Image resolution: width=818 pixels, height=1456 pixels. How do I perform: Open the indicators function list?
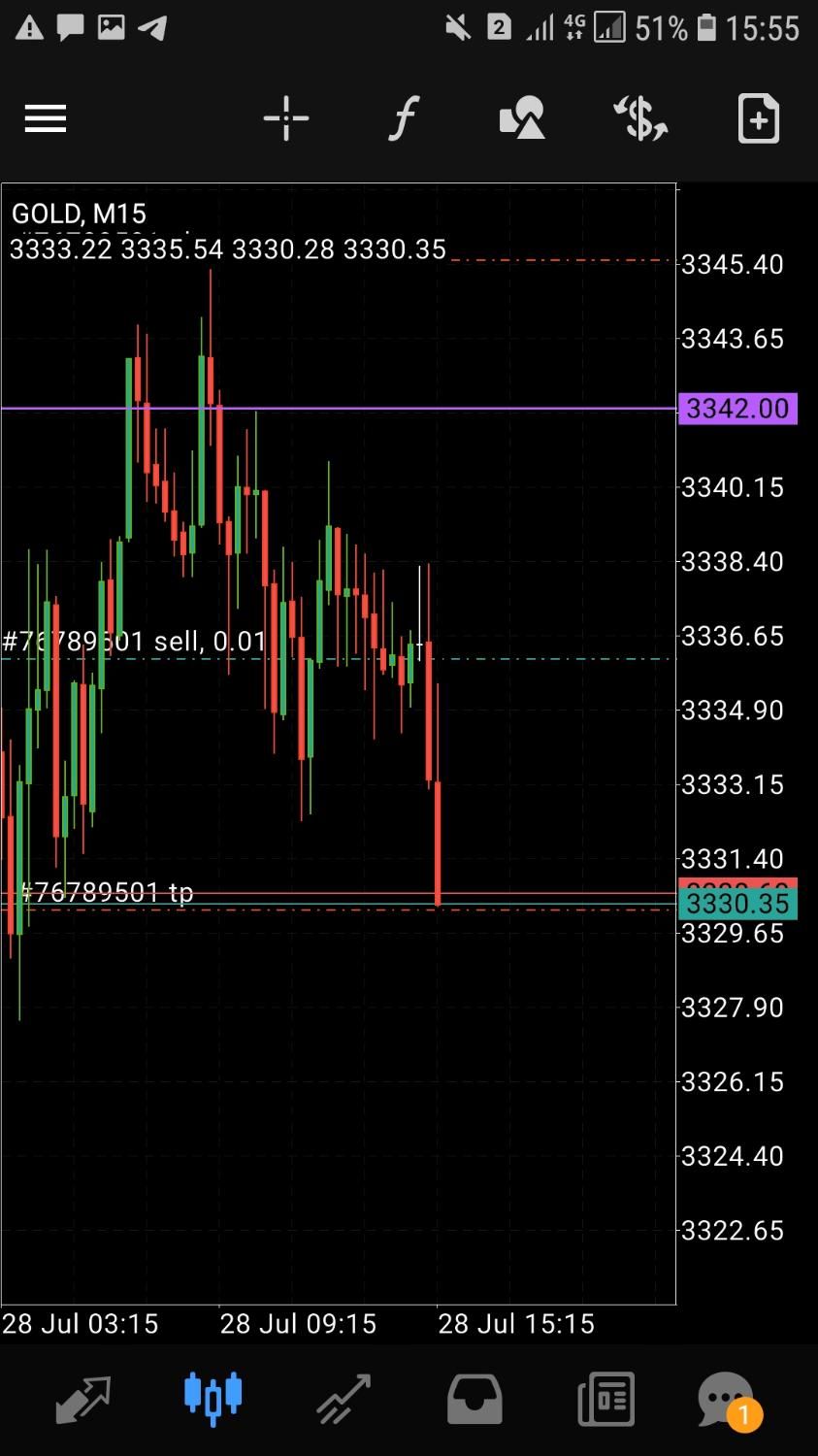point(404,119)
